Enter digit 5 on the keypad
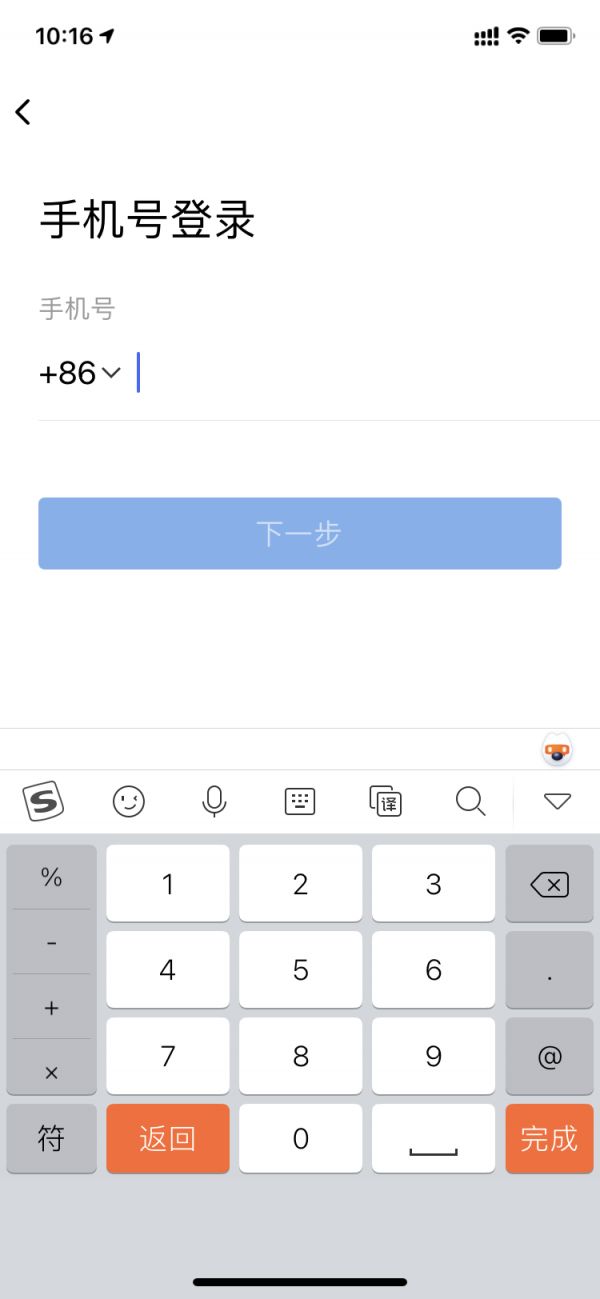The height and width of the screenshot is (1299, 600). click(x=301, y=970)
